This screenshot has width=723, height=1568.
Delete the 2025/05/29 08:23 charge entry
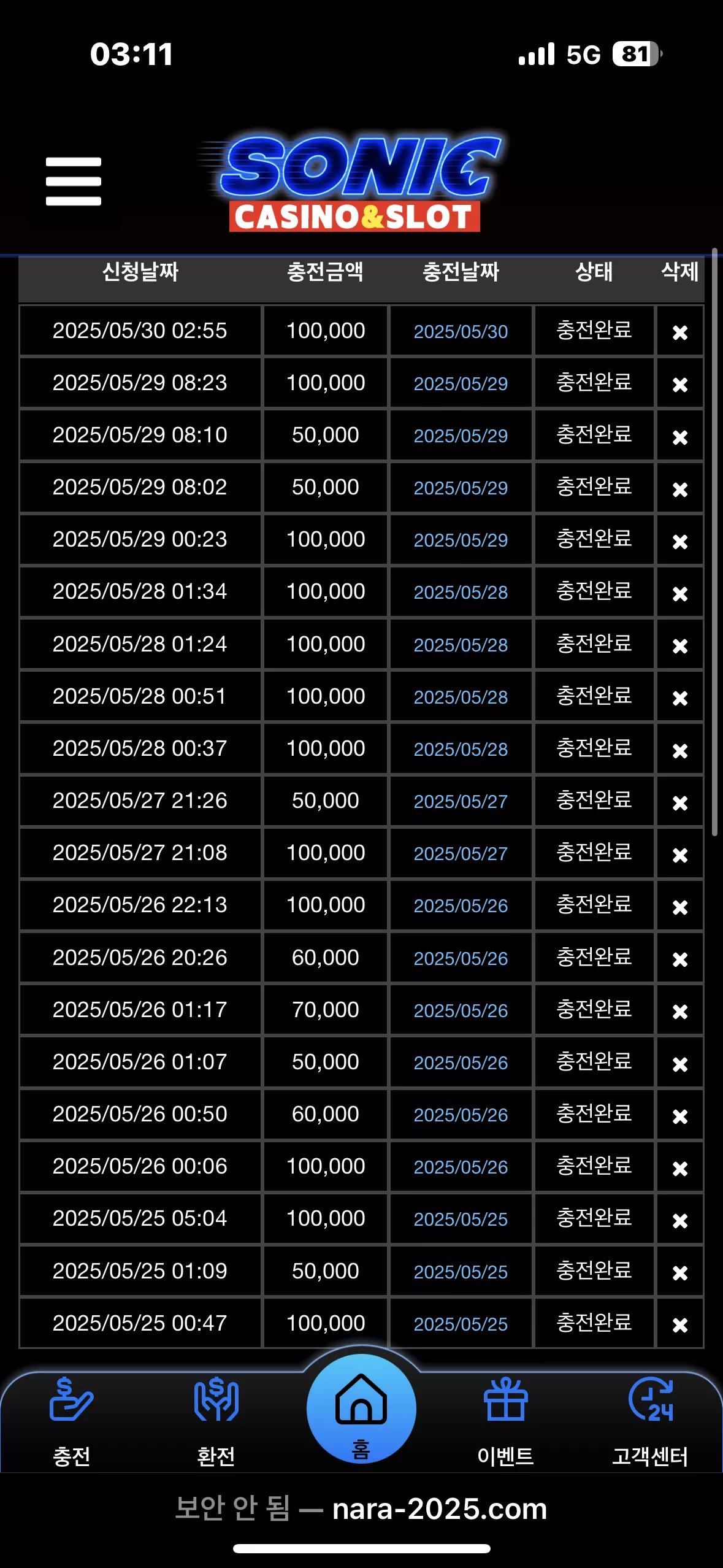click(680, 384)
